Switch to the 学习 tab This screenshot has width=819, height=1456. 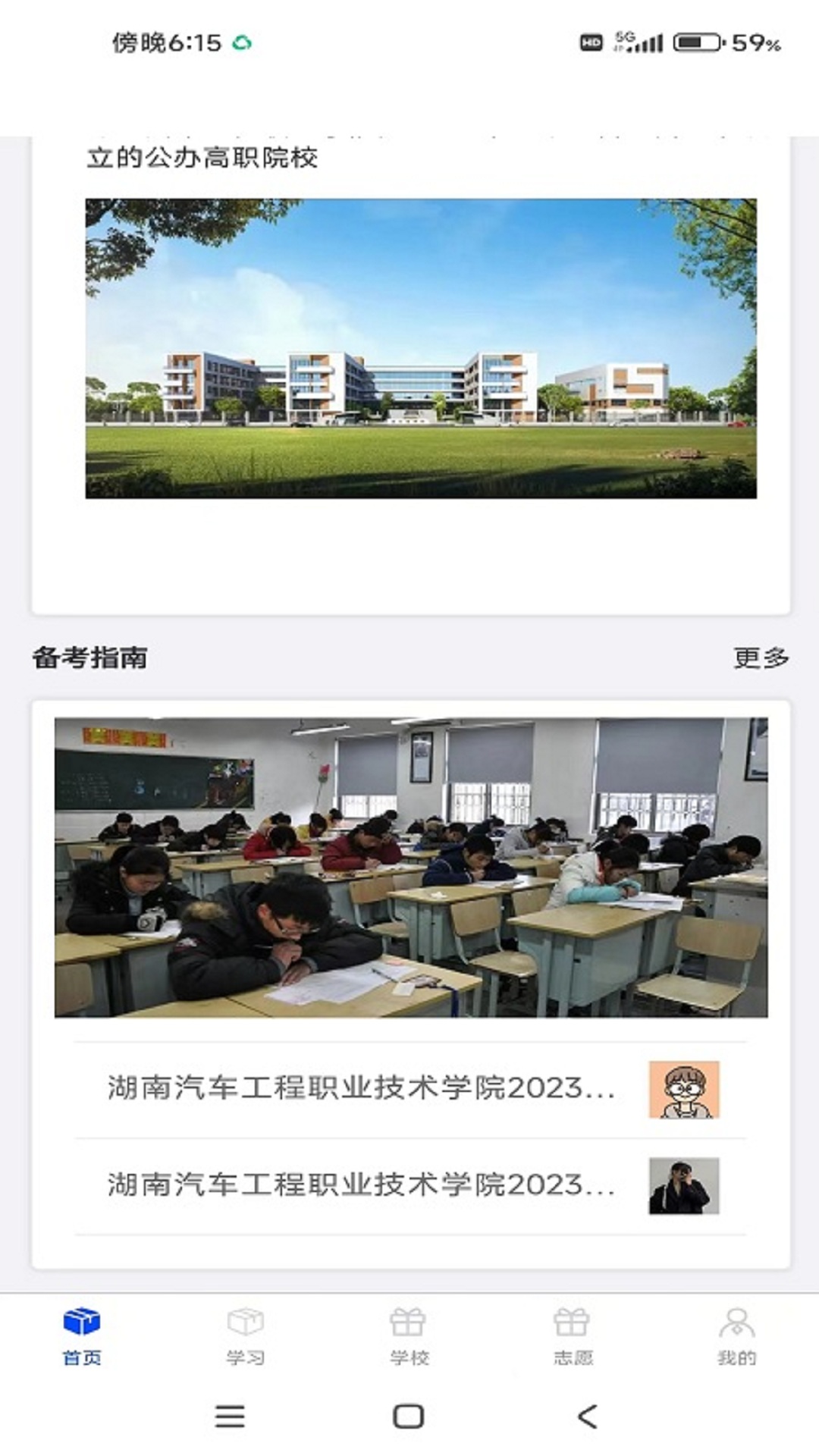[x=246, y=1336]
